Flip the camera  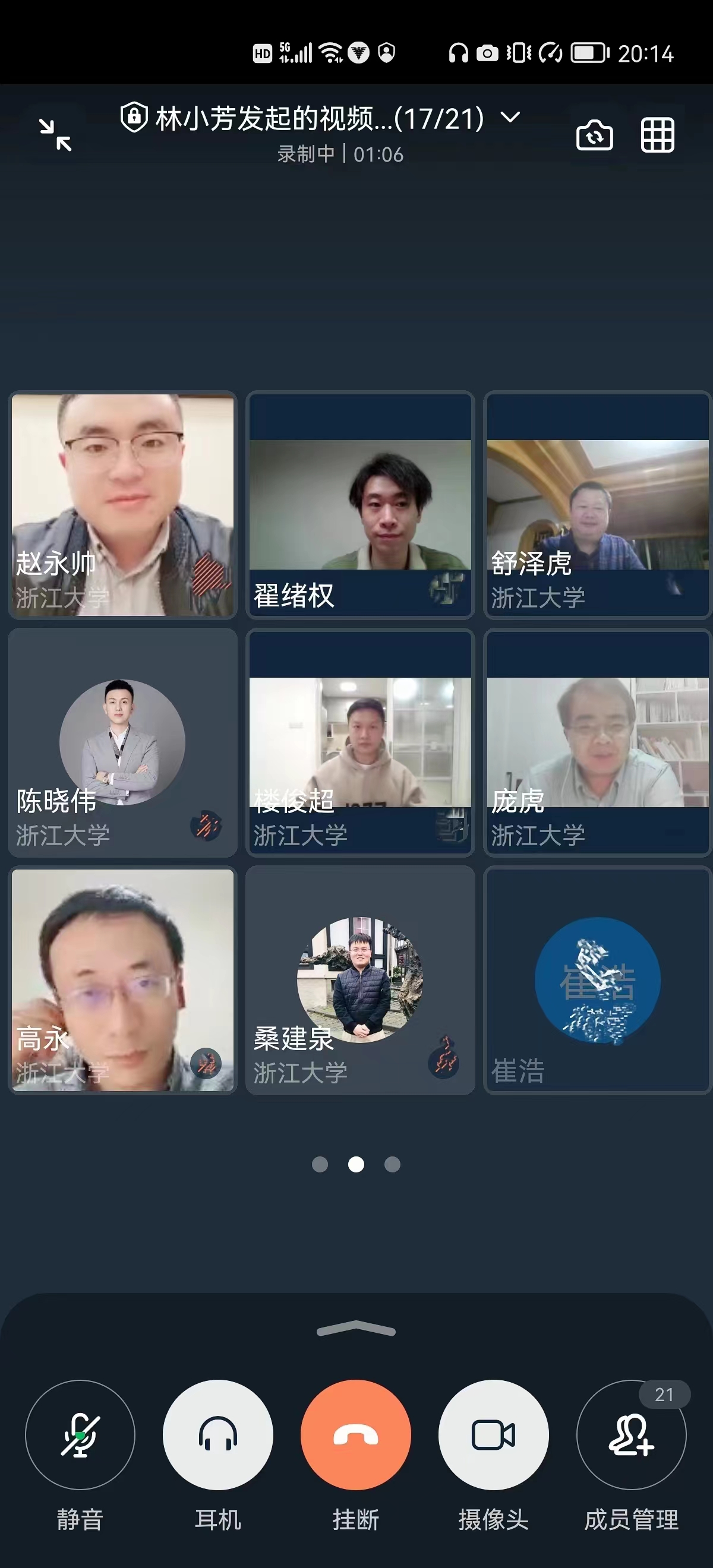coord(594,134)
